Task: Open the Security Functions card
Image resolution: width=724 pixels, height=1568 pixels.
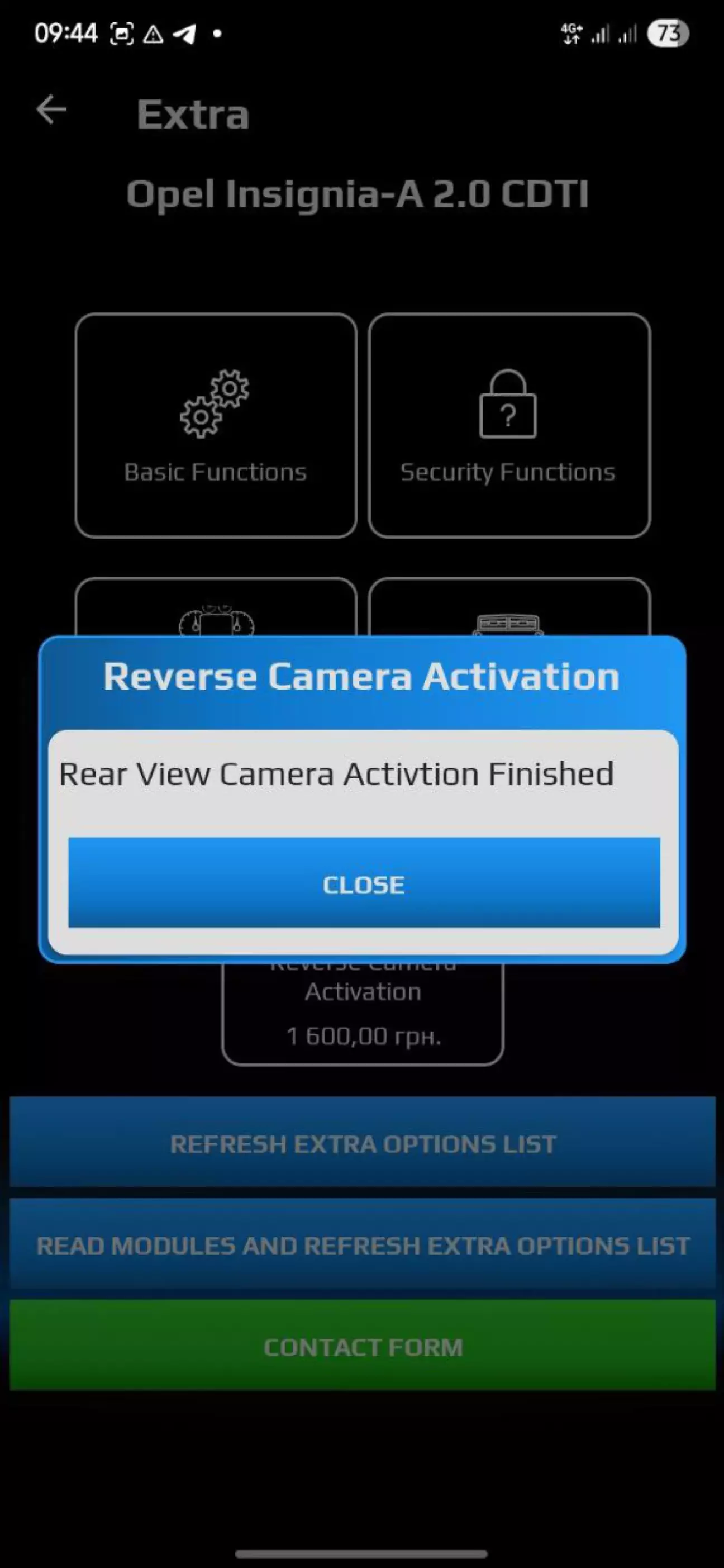Action: tap(509, 425)
